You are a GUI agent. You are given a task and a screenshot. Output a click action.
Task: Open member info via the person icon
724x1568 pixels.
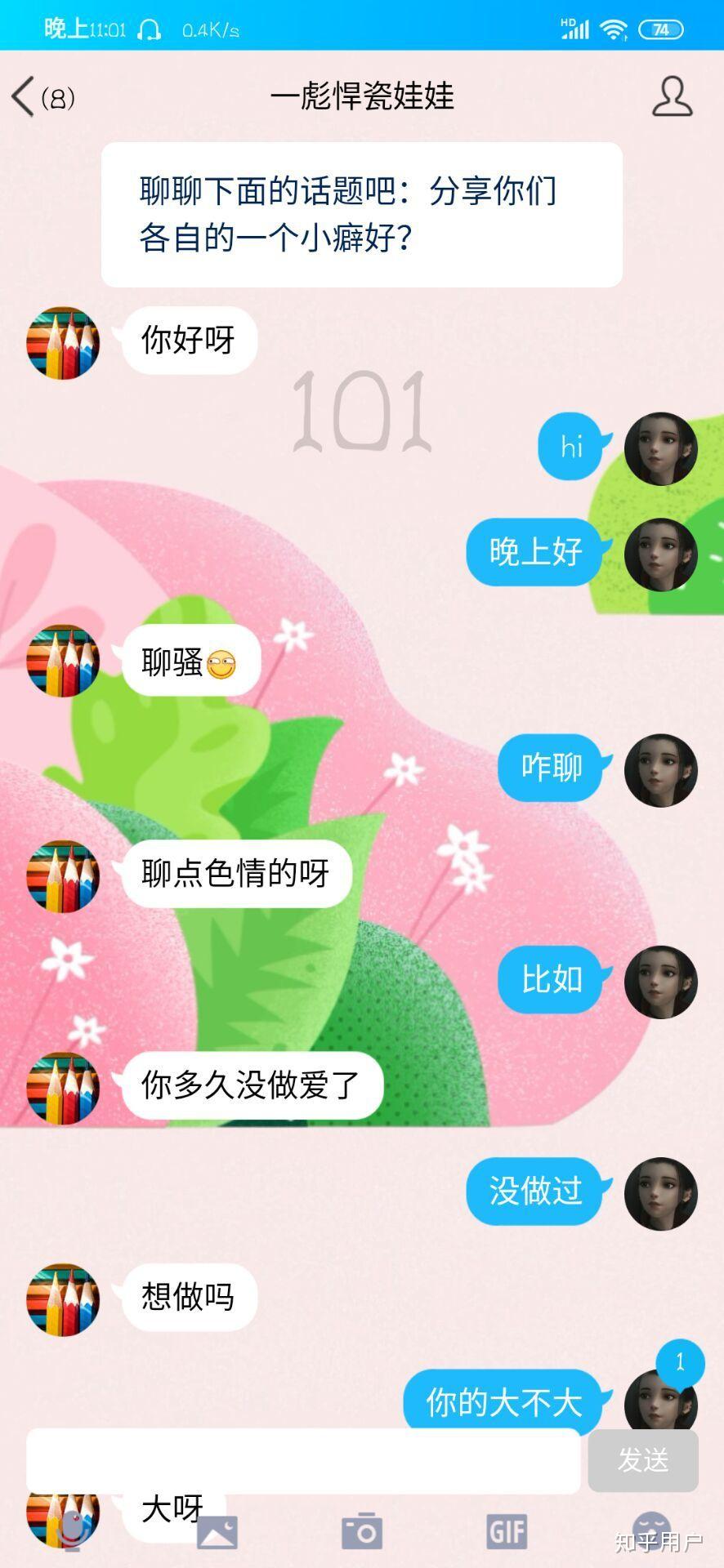click(x=672, y=96)
